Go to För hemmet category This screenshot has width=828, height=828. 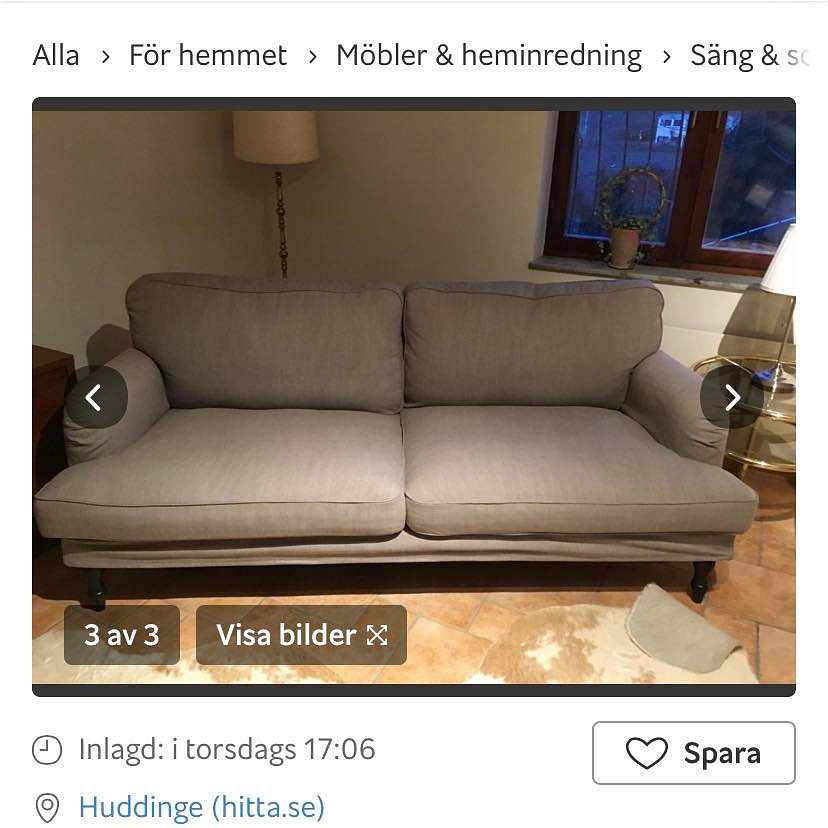(208, 56)
